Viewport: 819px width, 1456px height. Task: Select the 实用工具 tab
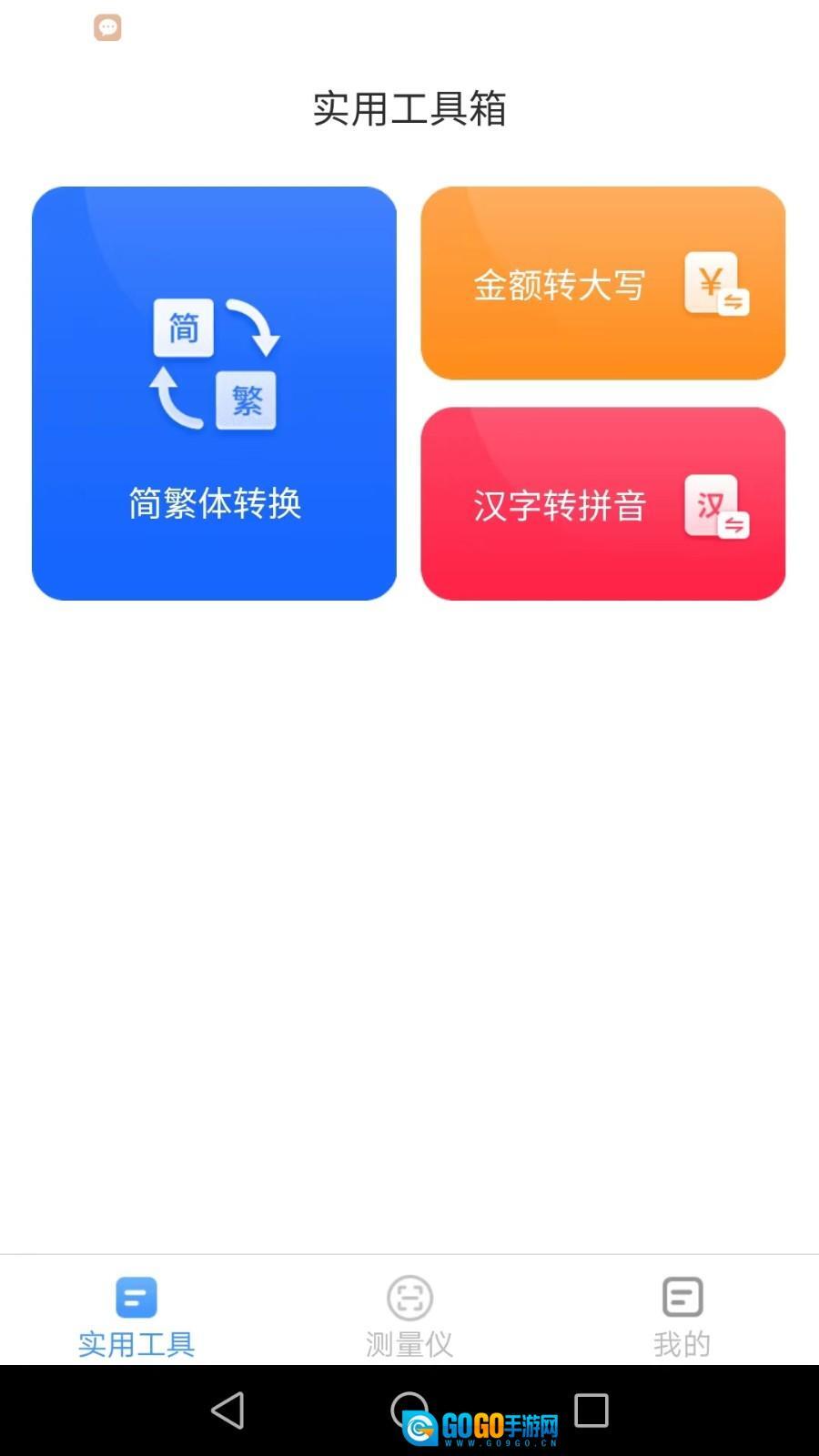click(x=136, y=1315)
